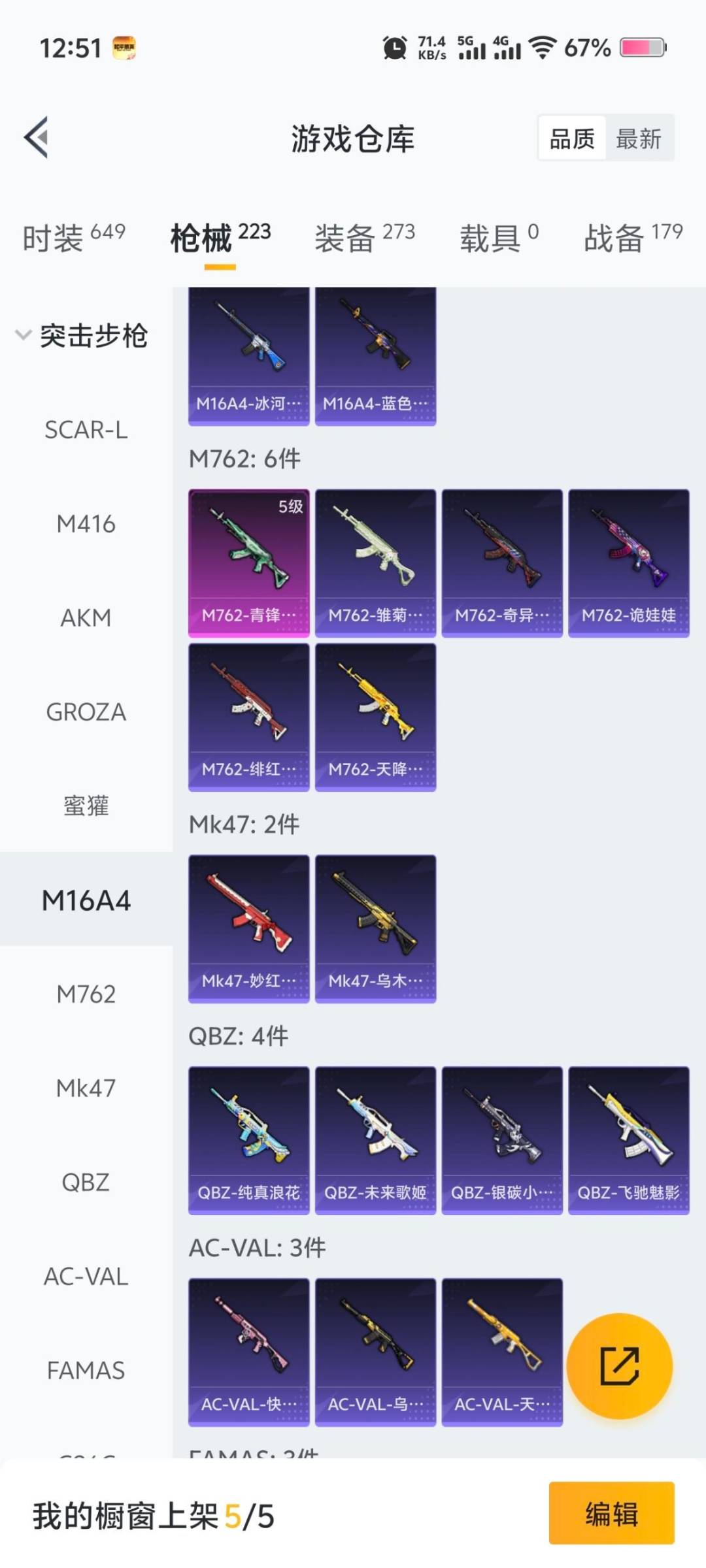View the M762-诡娃娃 skin
This screenshot has height=1568, width=706.
tap(628, 563)
